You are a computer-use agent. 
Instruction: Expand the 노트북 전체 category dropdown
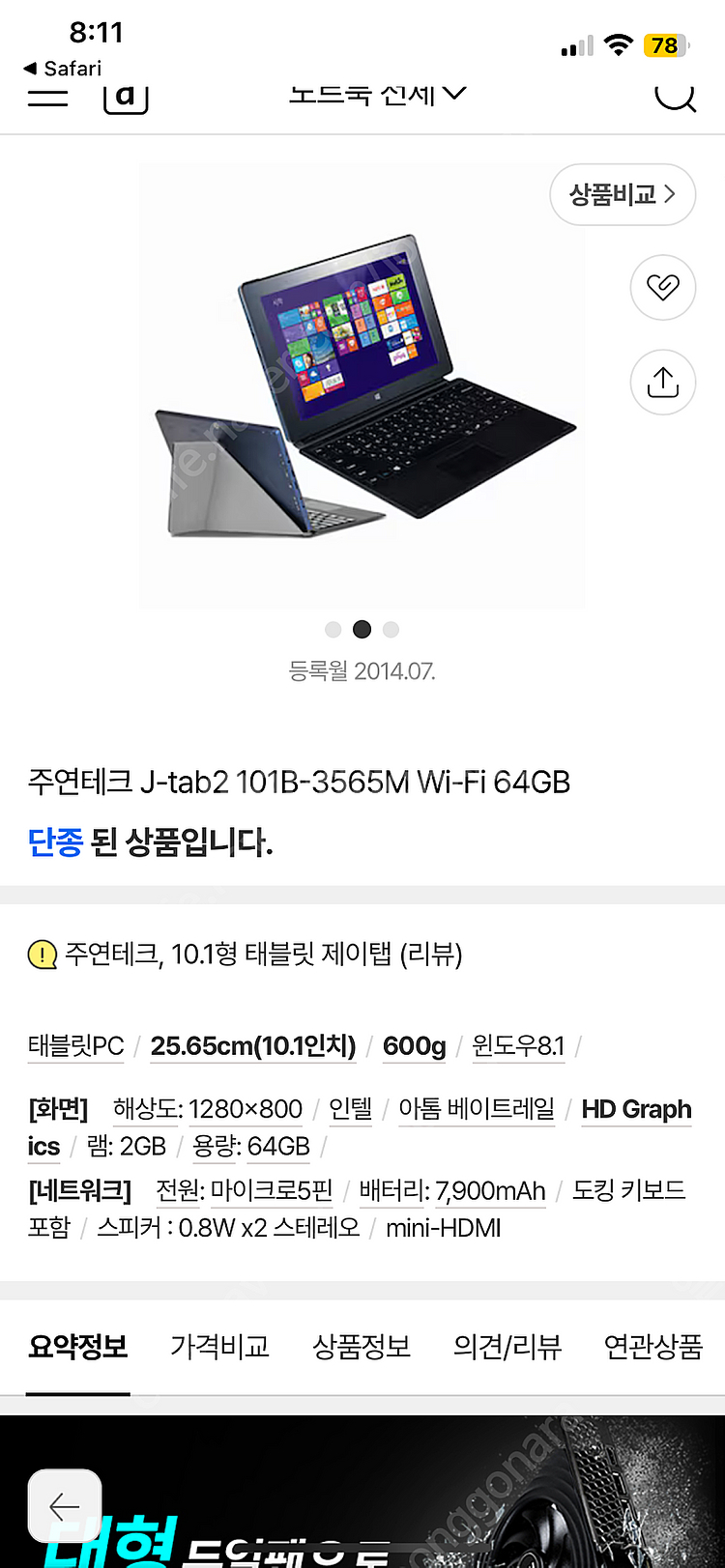[377, 95]
